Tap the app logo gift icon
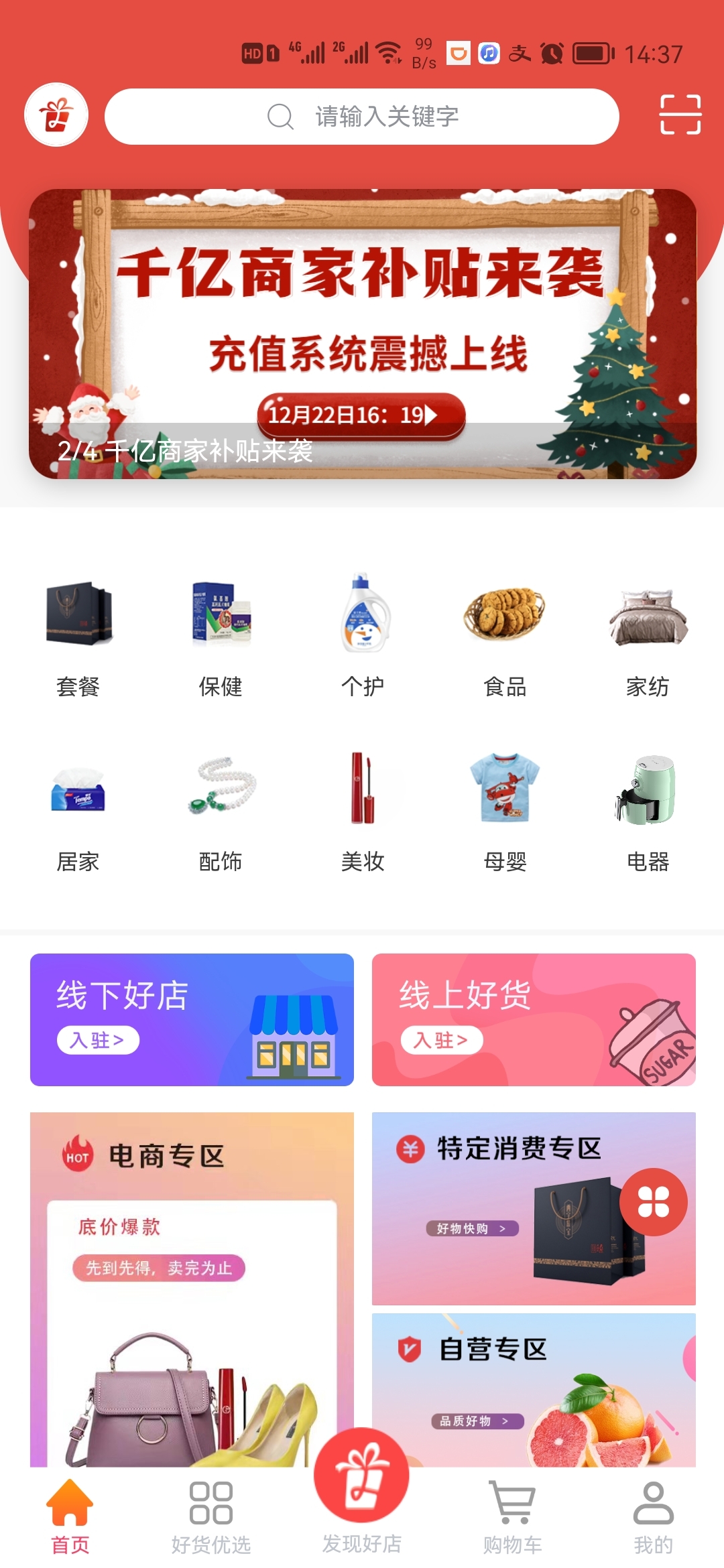724x1568 pixels. click(x=56, y=115)
